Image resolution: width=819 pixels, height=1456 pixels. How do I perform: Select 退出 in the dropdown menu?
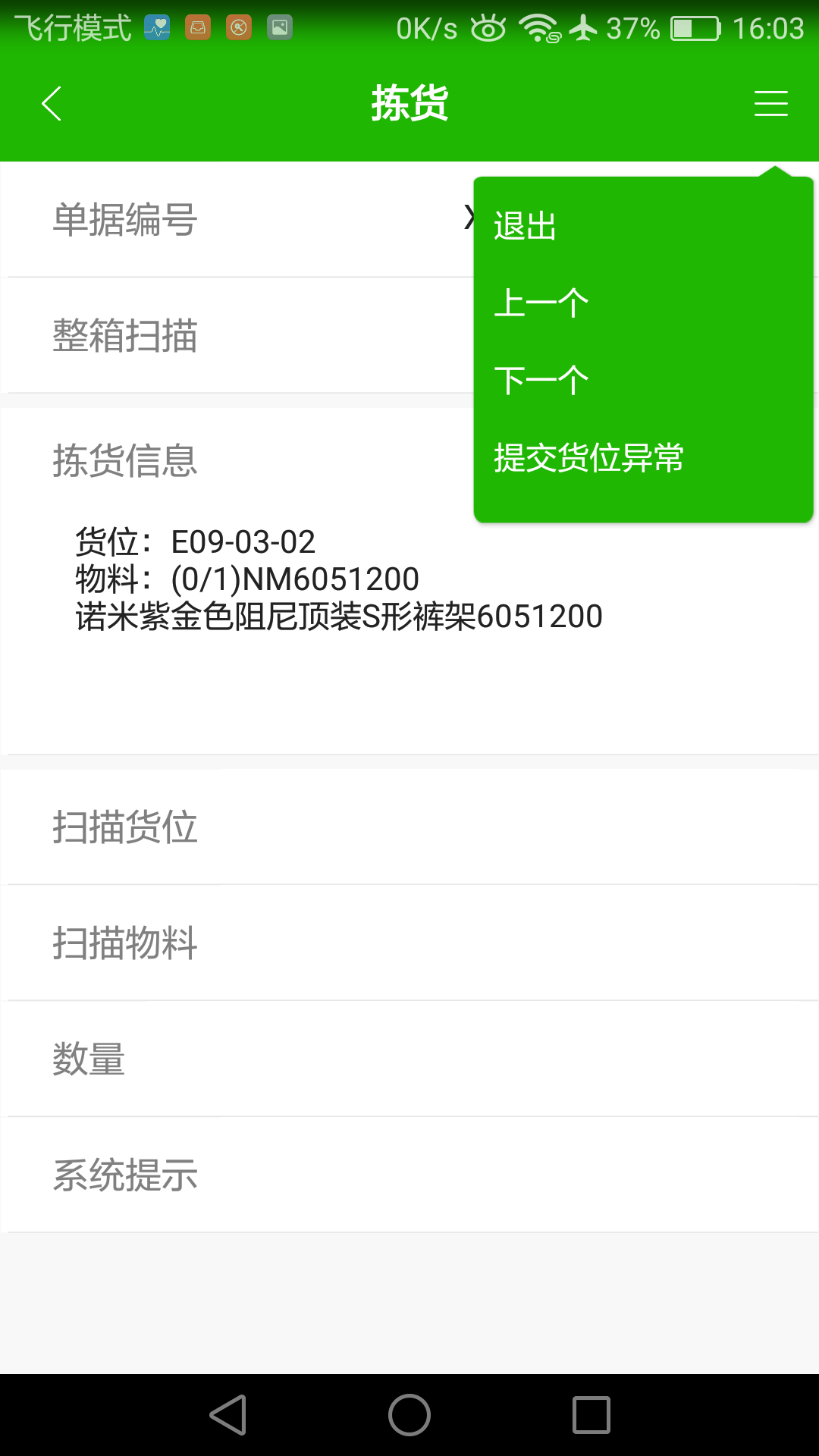click(x=525, y=226)
